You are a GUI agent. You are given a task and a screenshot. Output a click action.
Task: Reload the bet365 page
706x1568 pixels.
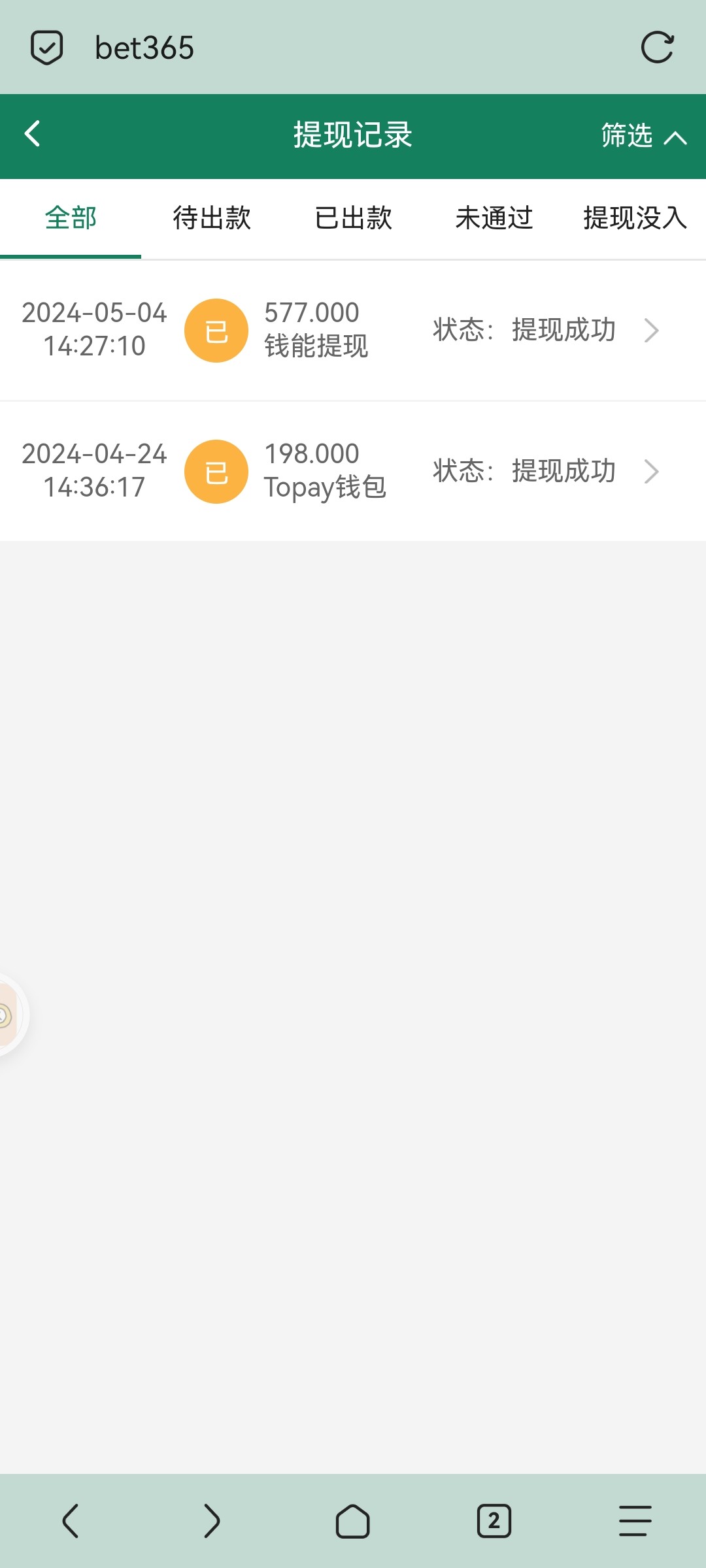(657, 48)
